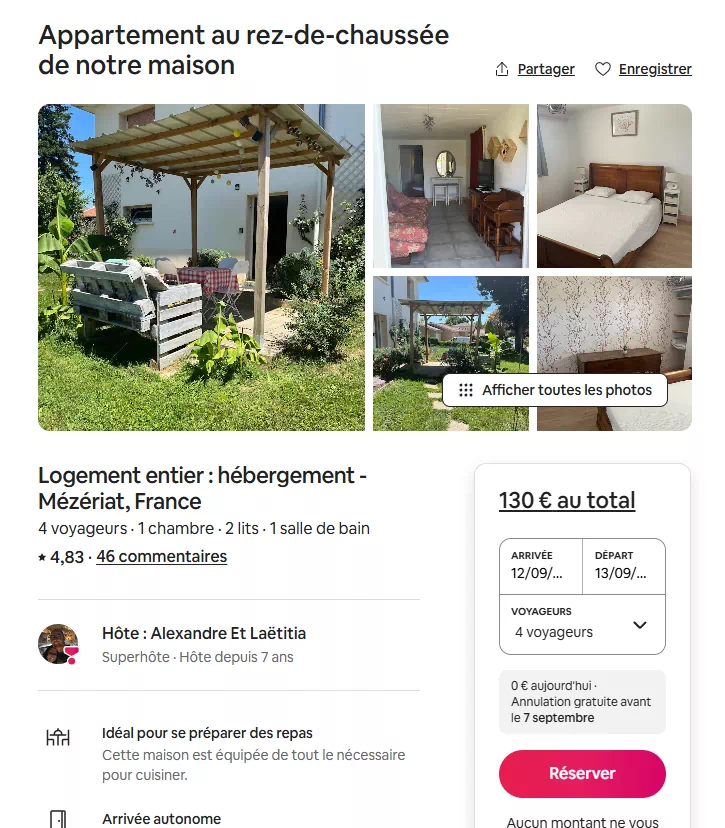
Task: Share this listing via Partager
Action: click(535, 69)
